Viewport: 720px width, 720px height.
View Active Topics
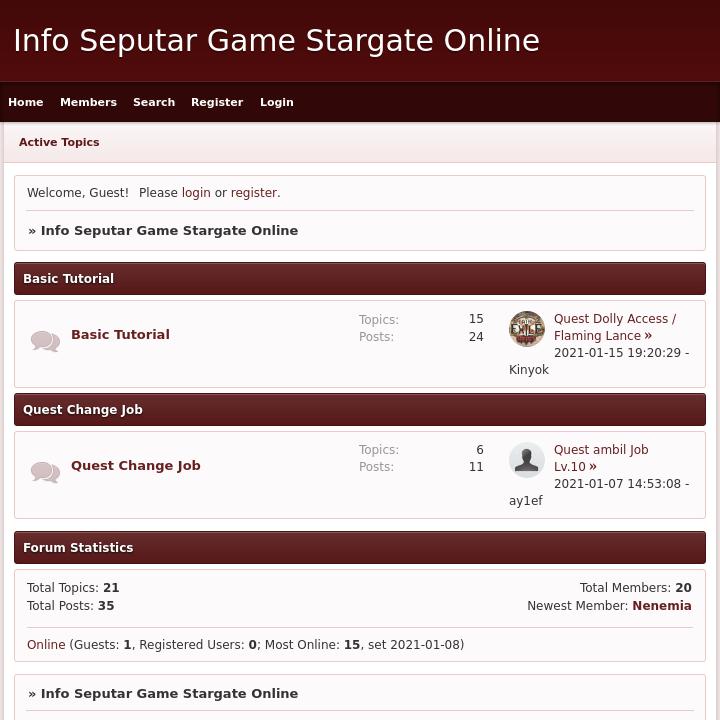point(59,142)
